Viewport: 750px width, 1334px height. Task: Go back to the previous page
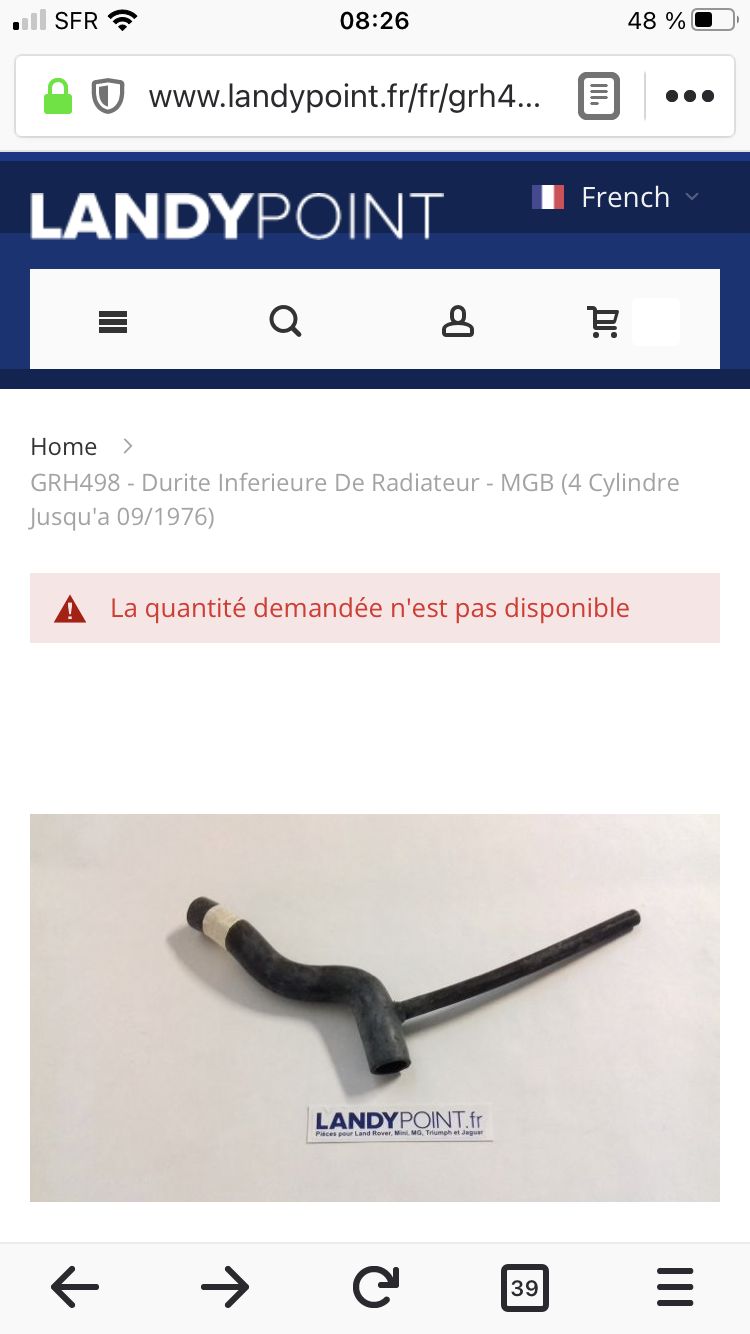coord(75,1287)
